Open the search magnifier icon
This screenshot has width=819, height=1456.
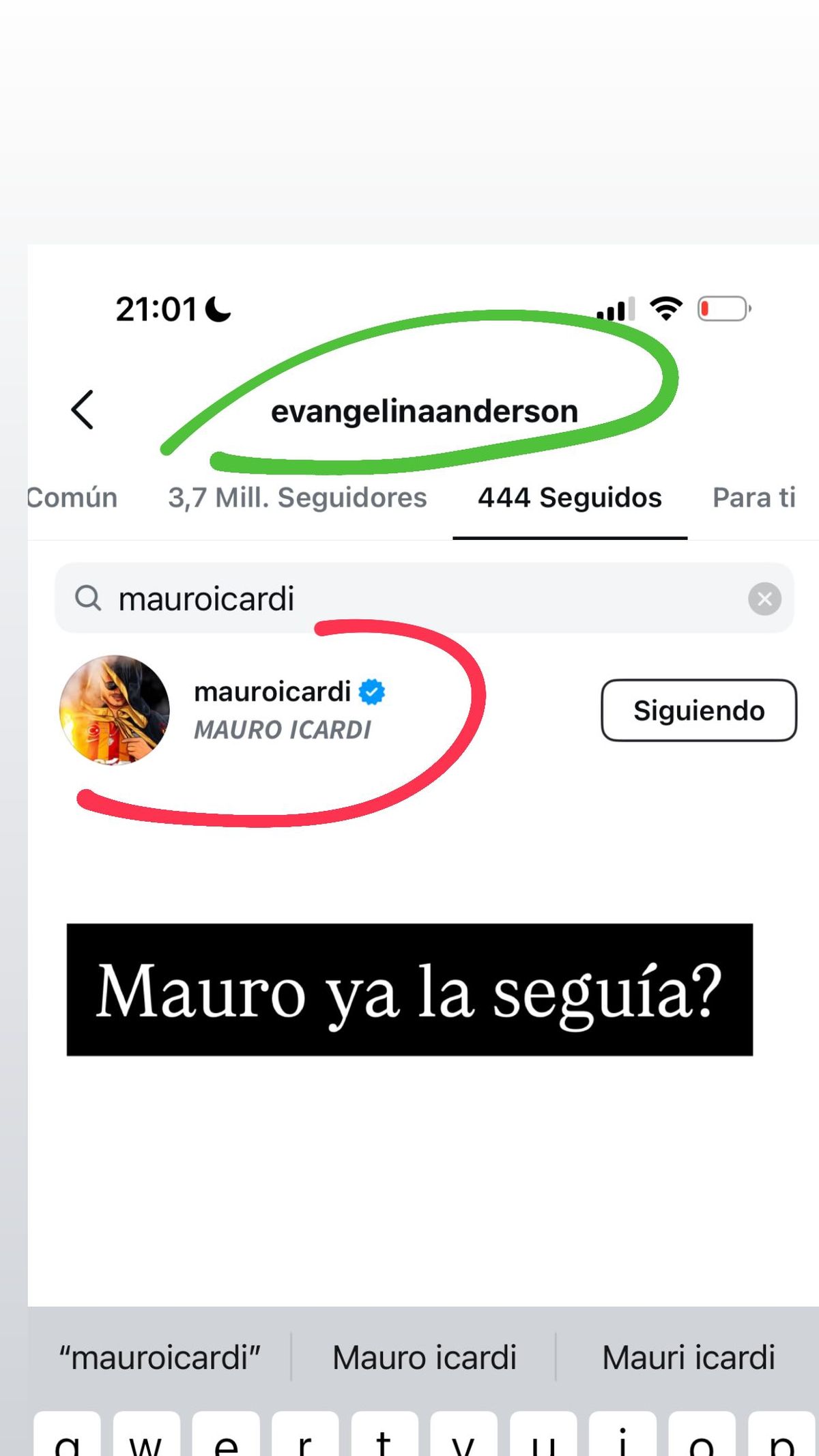pos(89,599)
